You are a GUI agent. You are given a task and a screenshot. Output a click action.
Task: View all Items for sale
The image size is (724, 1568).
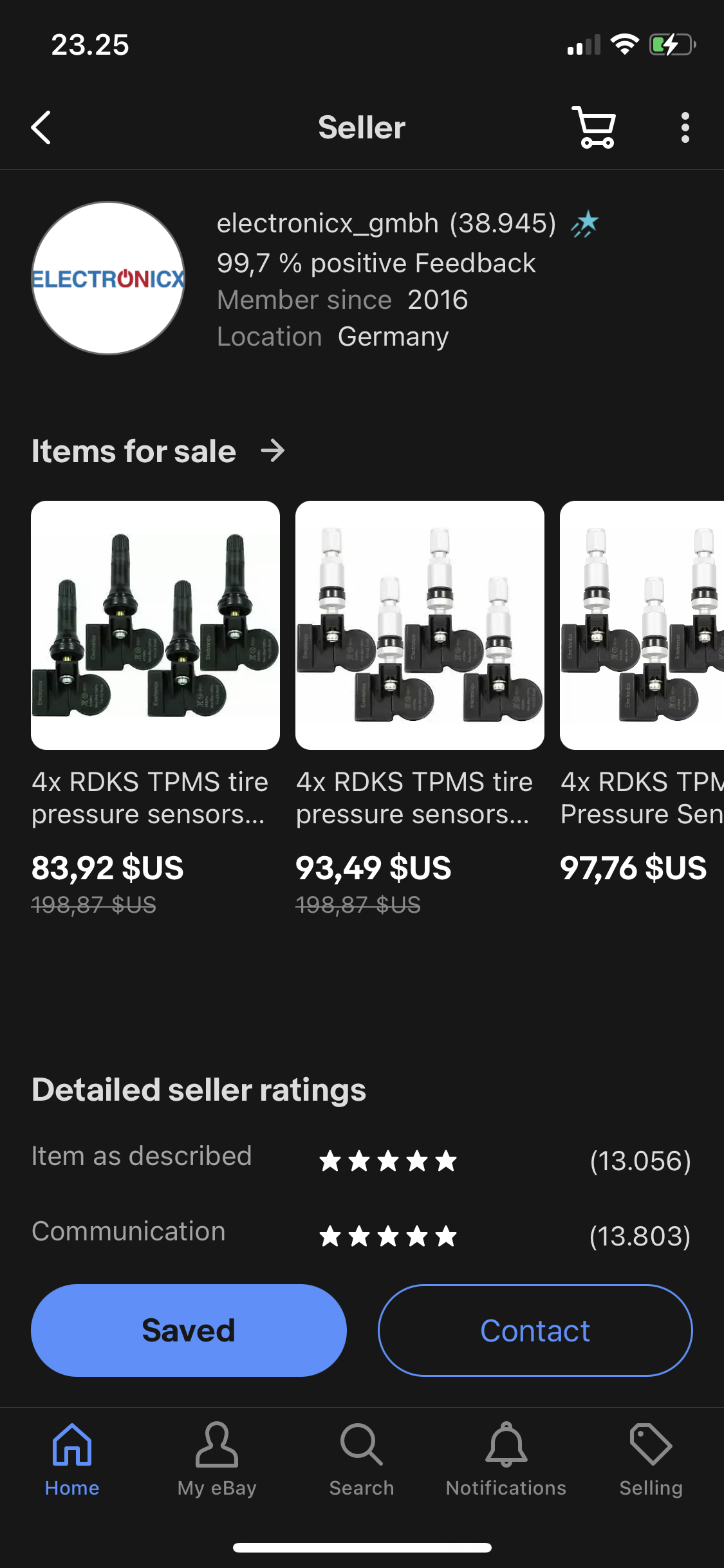click(158, 451)
